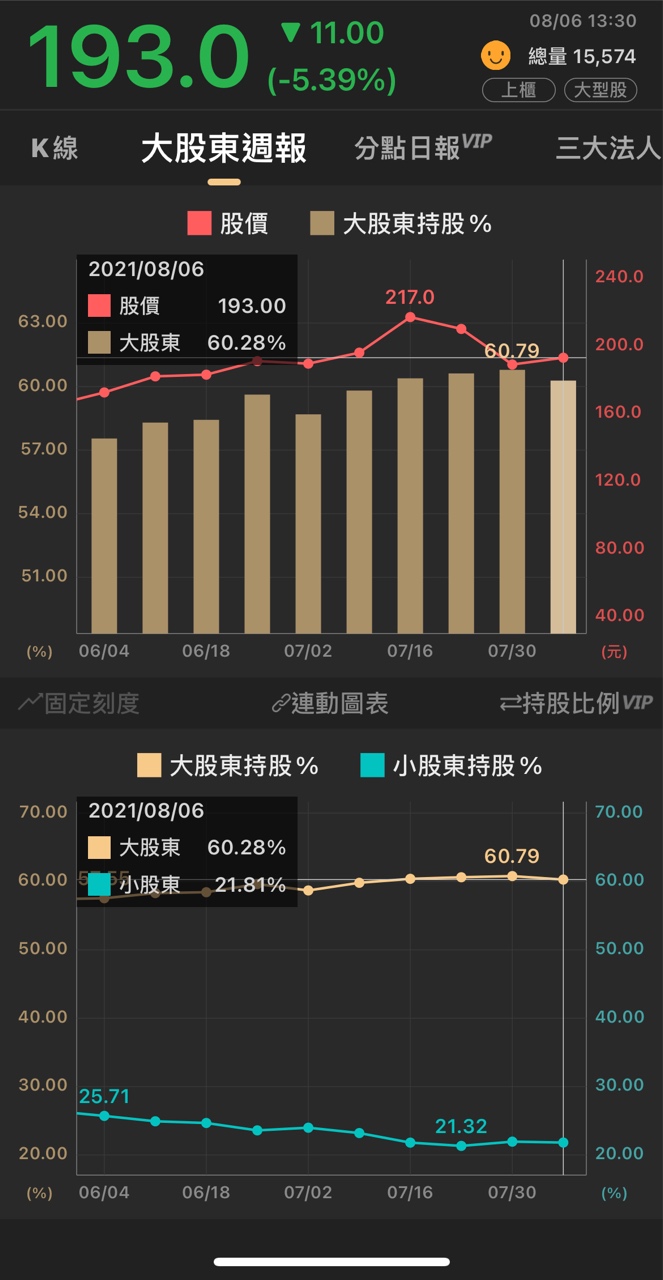Screen dimensions: 663x1280
Task: Select the 06/04 bar in the top chart
Action: point(104,535)
